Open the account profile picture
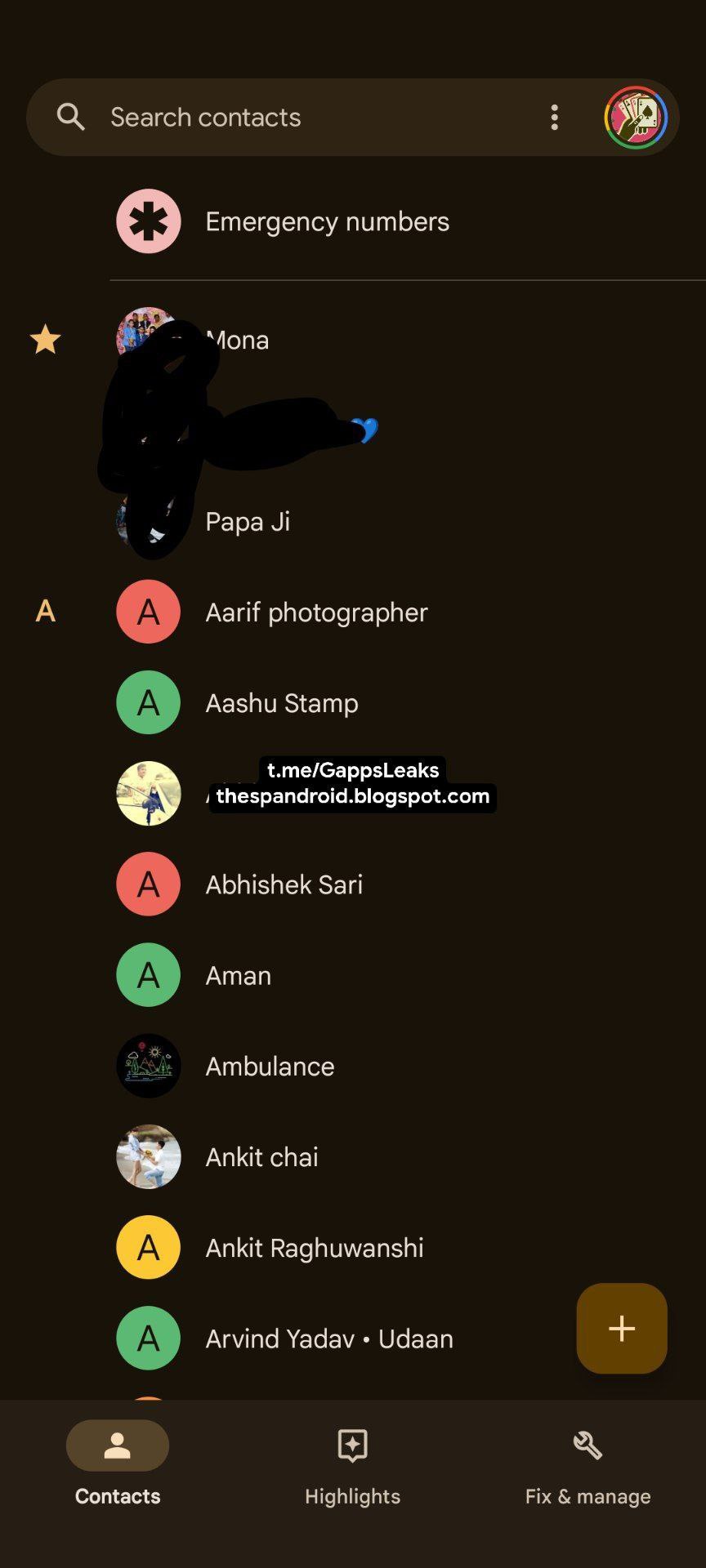This screenshot has width=706, height=1568. [636, 118]
